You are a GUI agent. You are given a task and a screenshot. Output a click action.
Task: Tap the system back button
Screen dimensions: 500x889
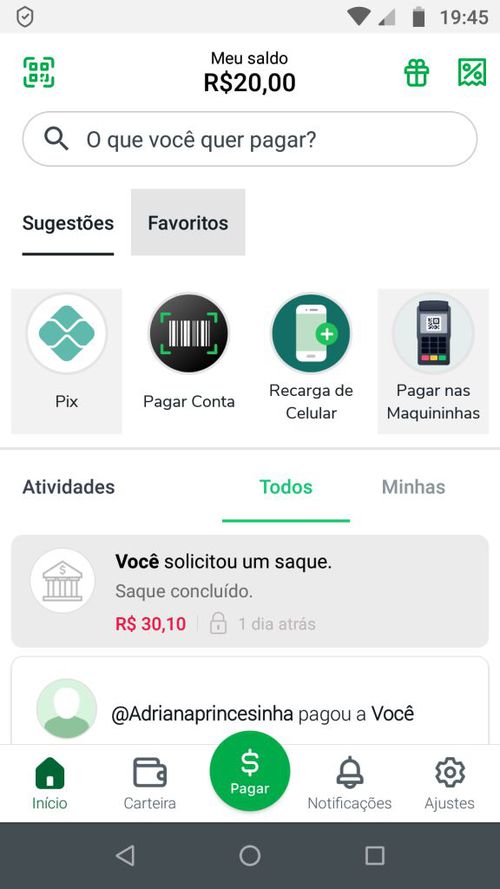tap(125, 856)
